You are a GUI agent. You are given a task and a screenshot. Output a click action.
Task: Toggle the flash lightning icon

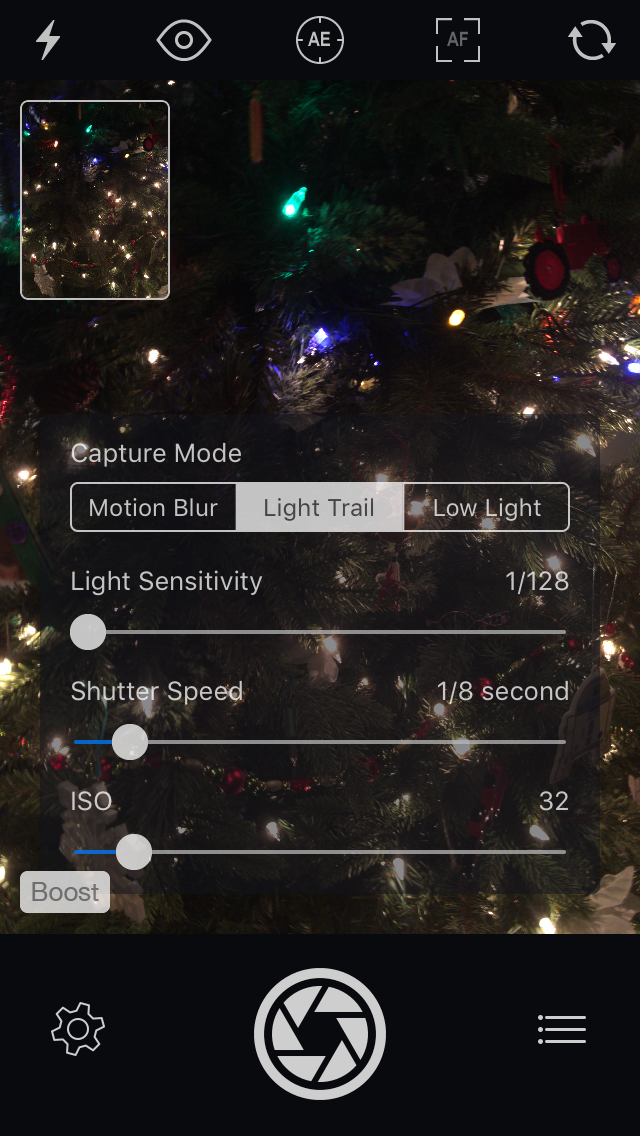48,40
